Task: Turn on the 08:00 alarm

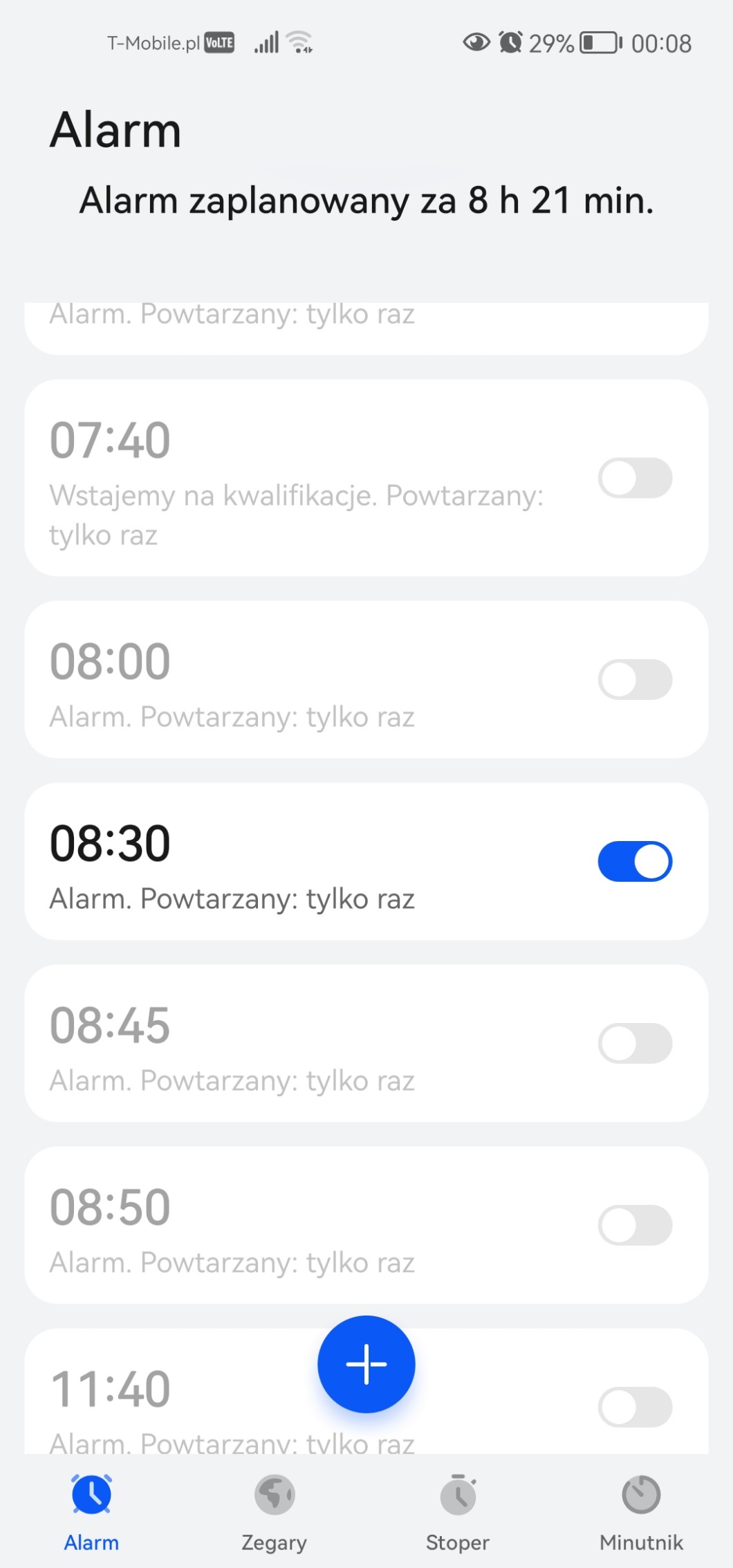Action: (x=635, y=679)
